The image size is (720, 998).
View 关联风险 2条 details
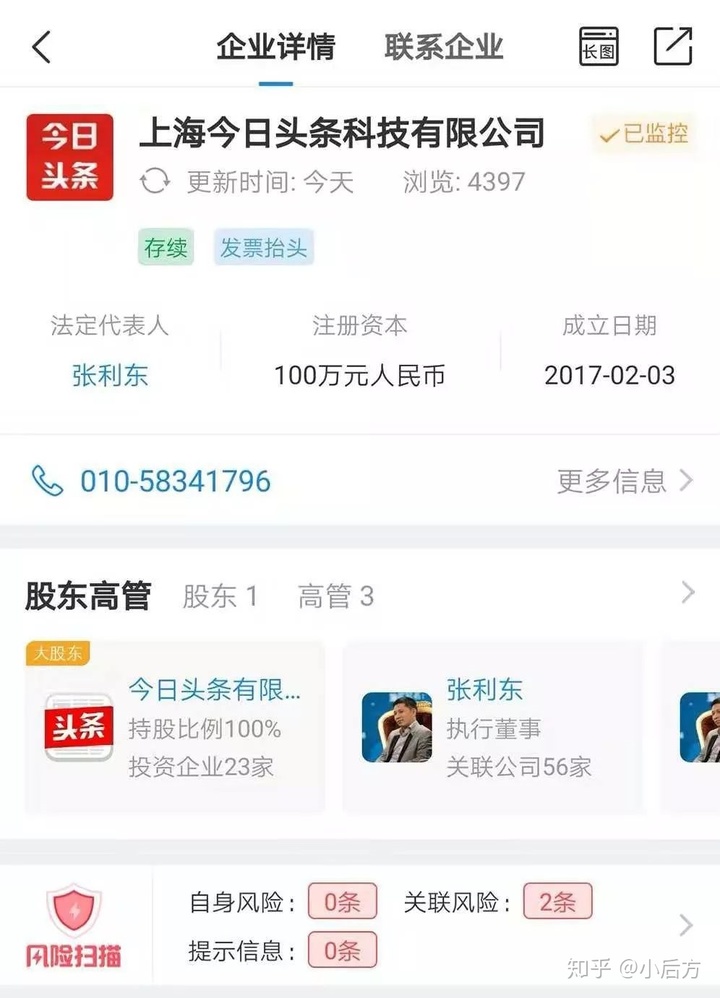pyautogui.click(x=557, y=902)
